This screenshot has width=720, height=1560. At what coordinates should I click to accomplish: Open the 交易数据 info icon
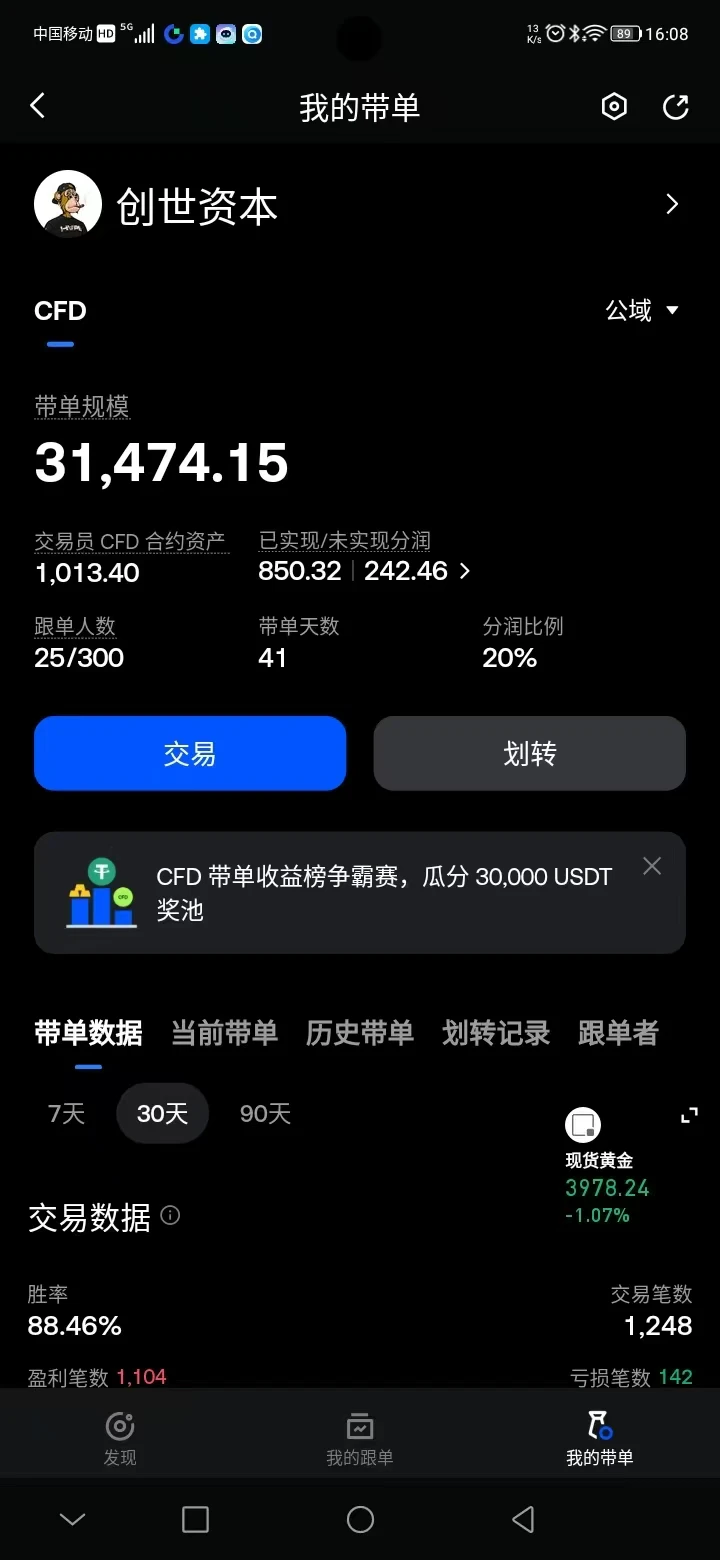point(171,1216)
